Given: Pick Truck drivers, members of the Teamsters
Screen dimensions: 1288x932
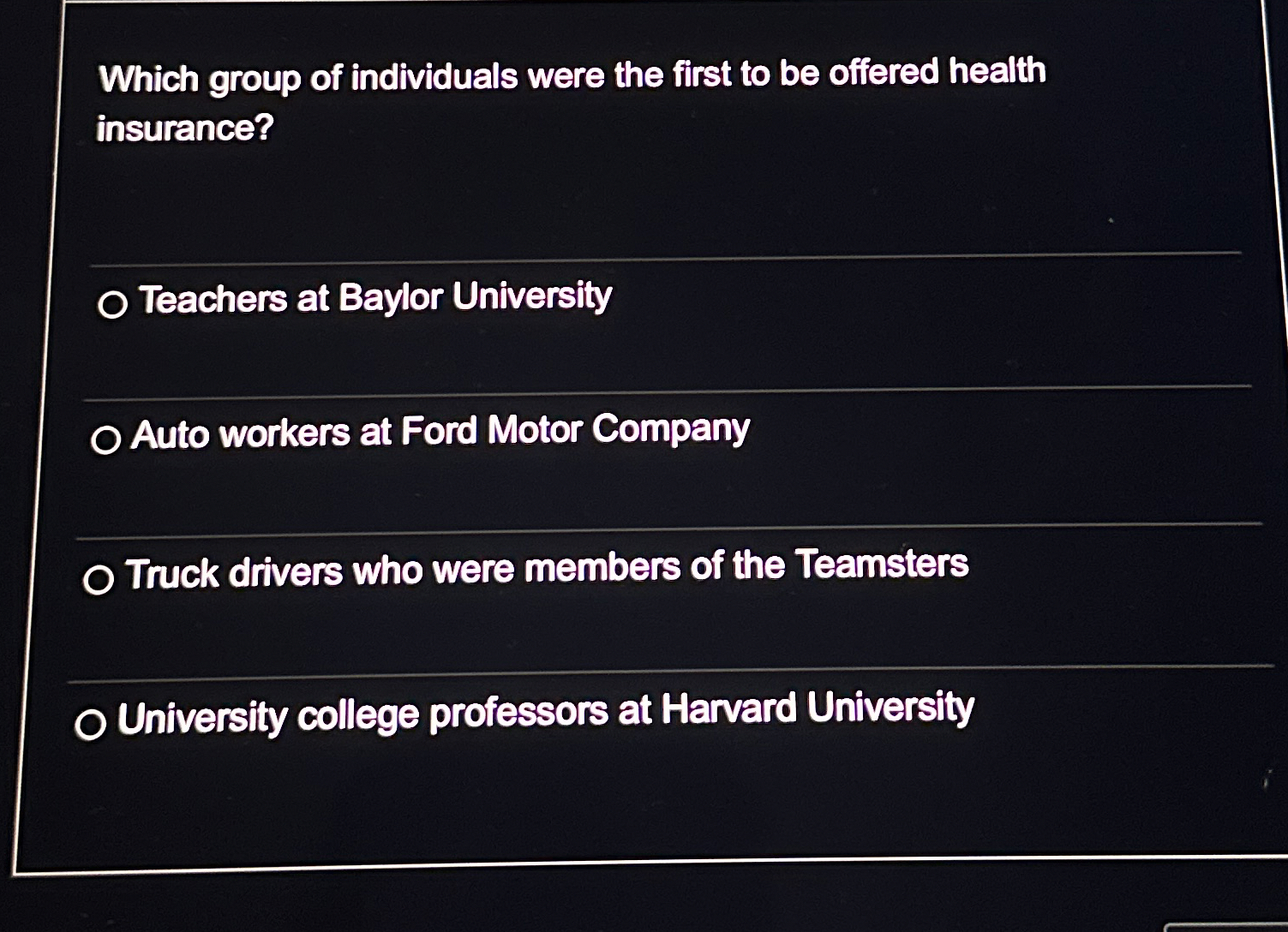Looking at the screenshot, I should click(99, 580).
